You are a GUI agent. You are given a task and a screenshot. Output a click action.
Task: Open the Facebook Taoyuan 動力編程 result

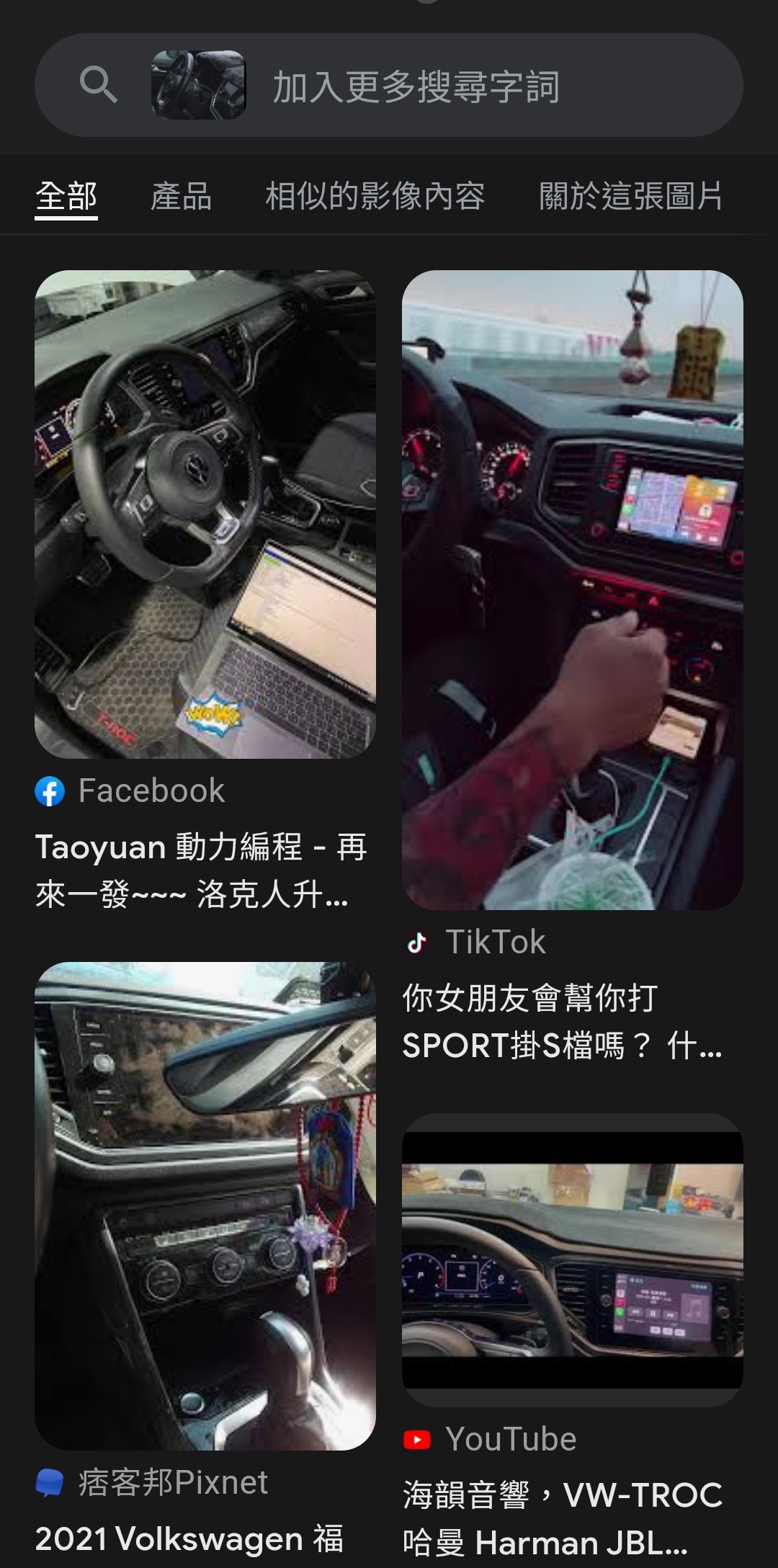point(205,514)
